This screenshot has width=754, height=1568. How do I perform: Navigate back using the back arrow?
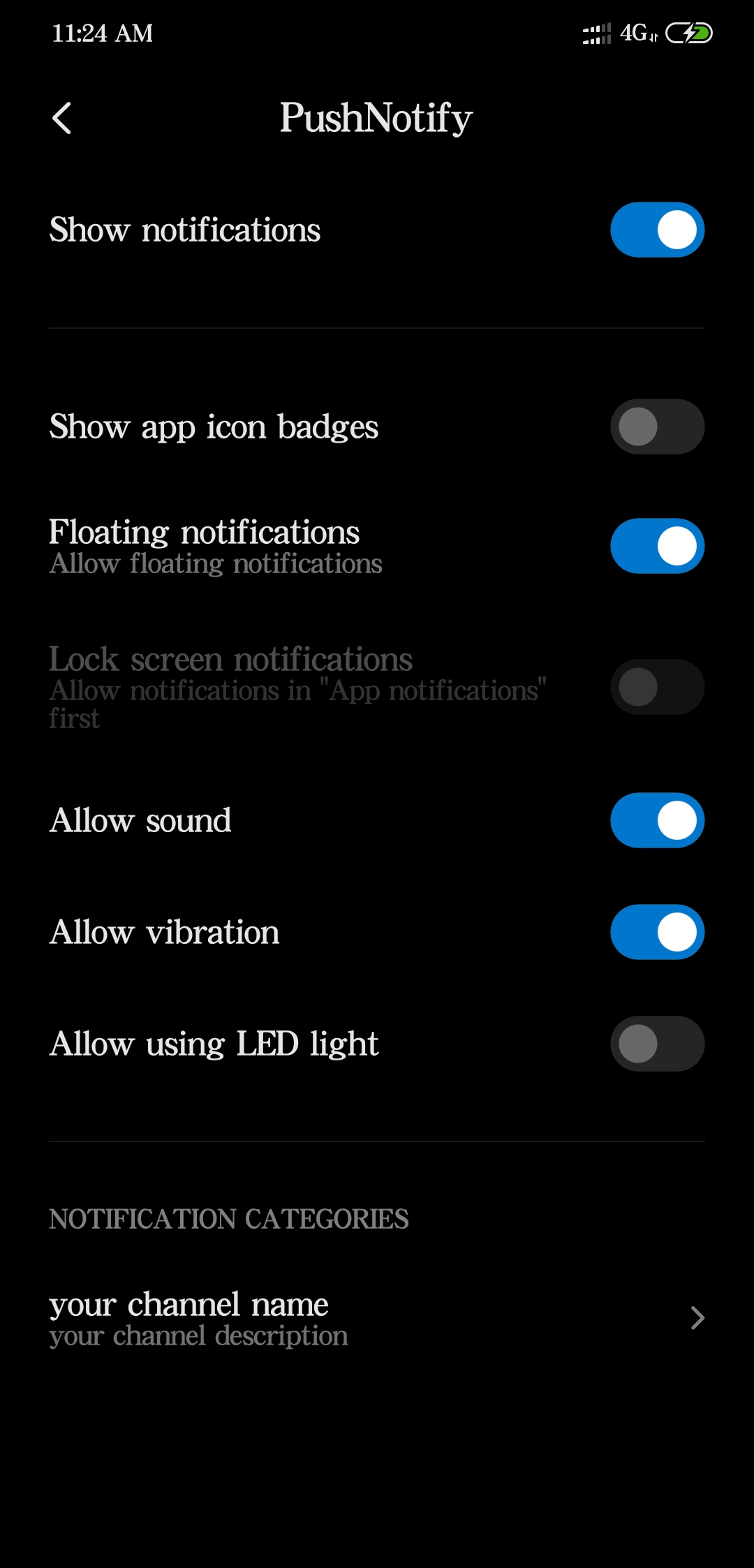pos(62,117)
